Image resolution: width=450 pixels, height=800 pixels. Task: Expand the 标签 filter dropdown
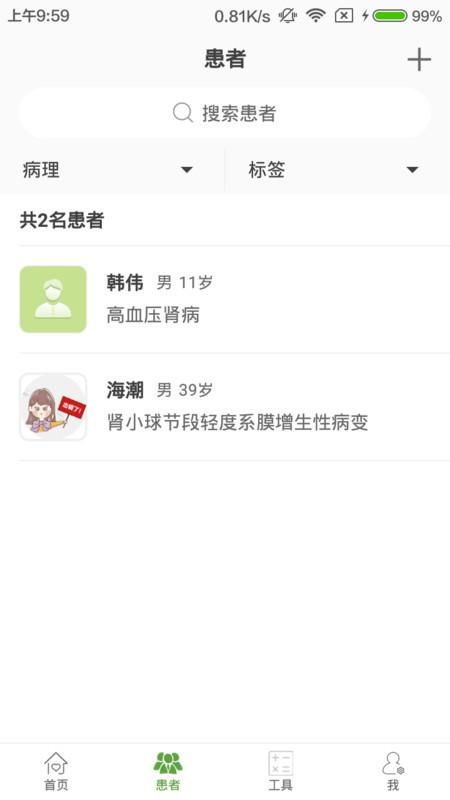pos(337,170)
